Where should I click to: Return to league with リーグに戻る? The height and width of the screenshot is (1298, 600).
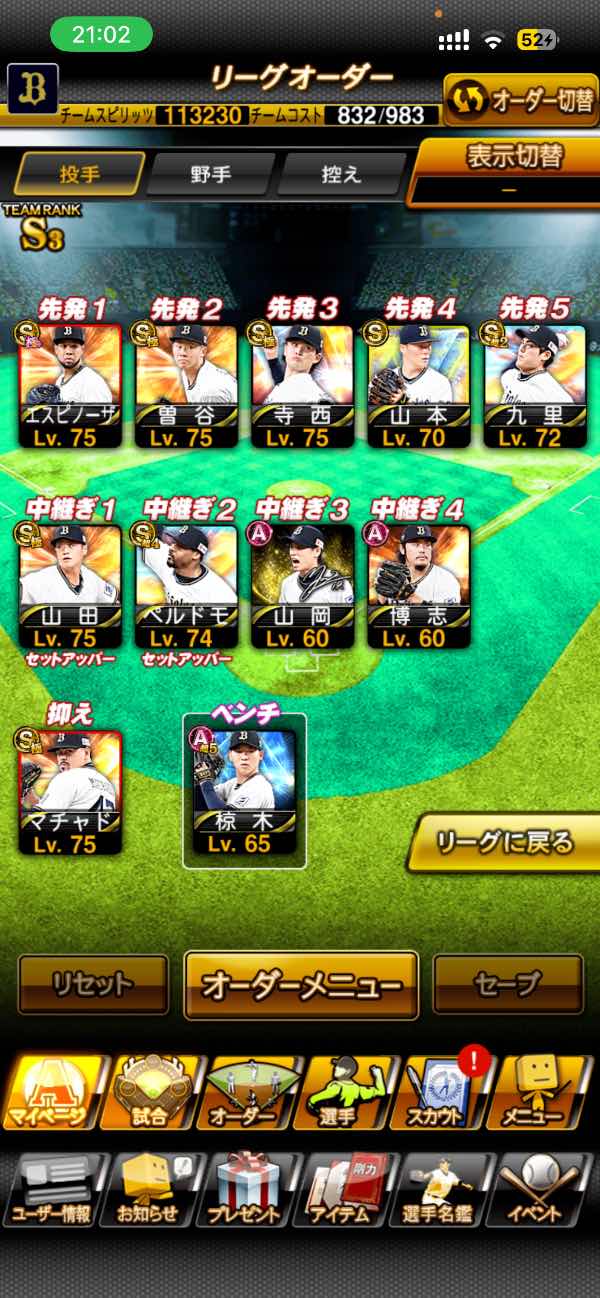[x=504, y=843]
